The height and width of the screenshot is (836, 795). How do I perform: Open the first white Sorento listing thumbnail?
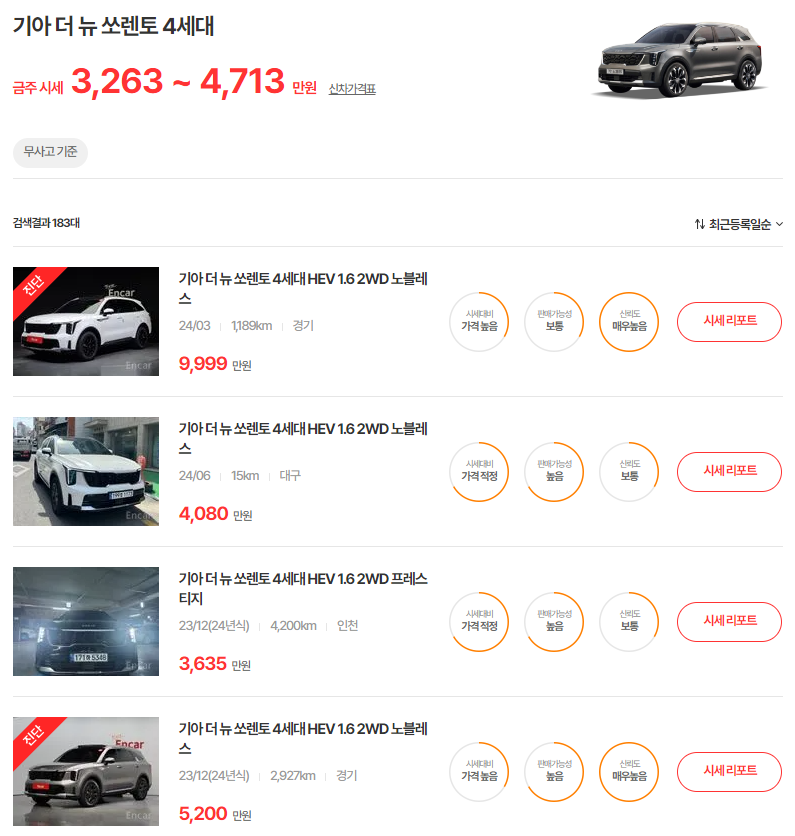(85, 322)
